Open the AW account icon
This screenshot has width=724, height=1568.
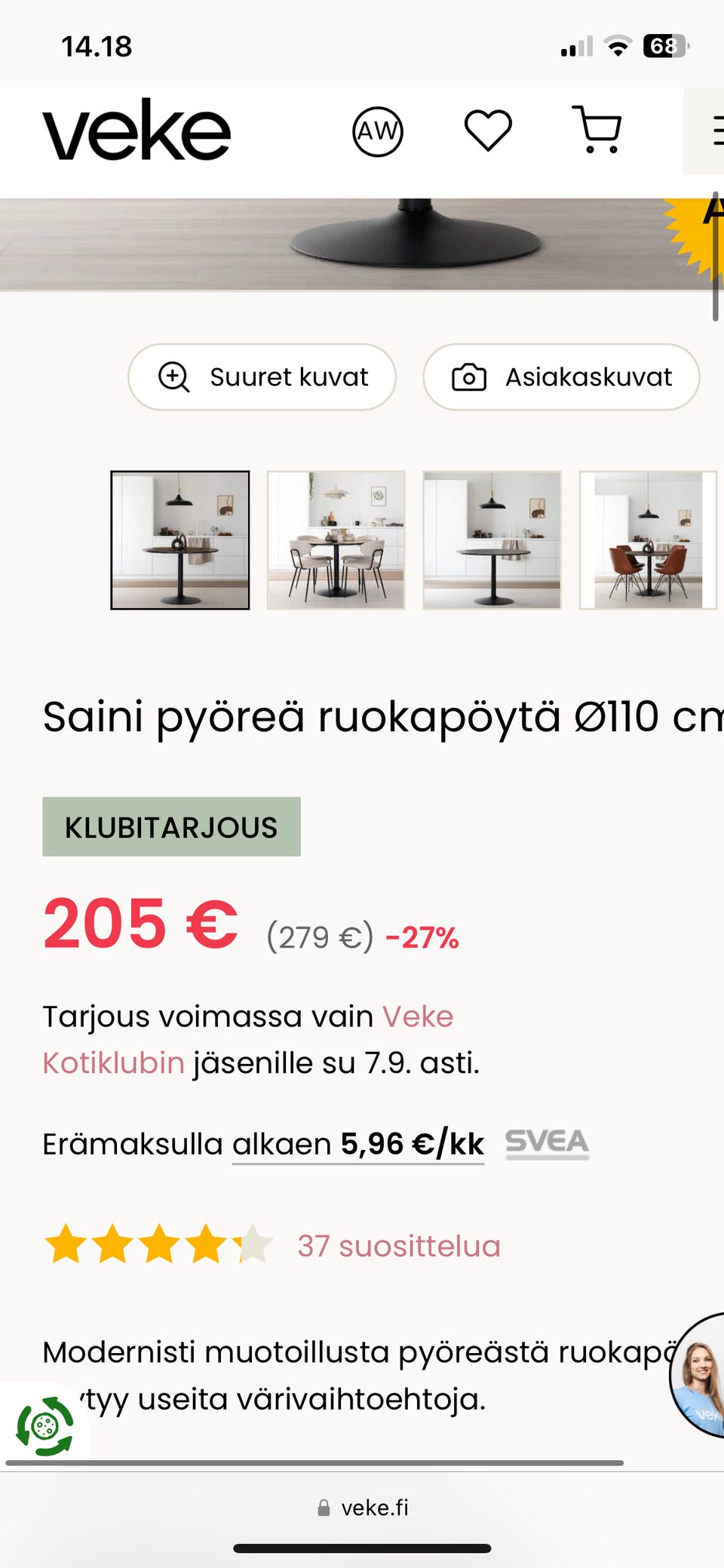point(377,131)
